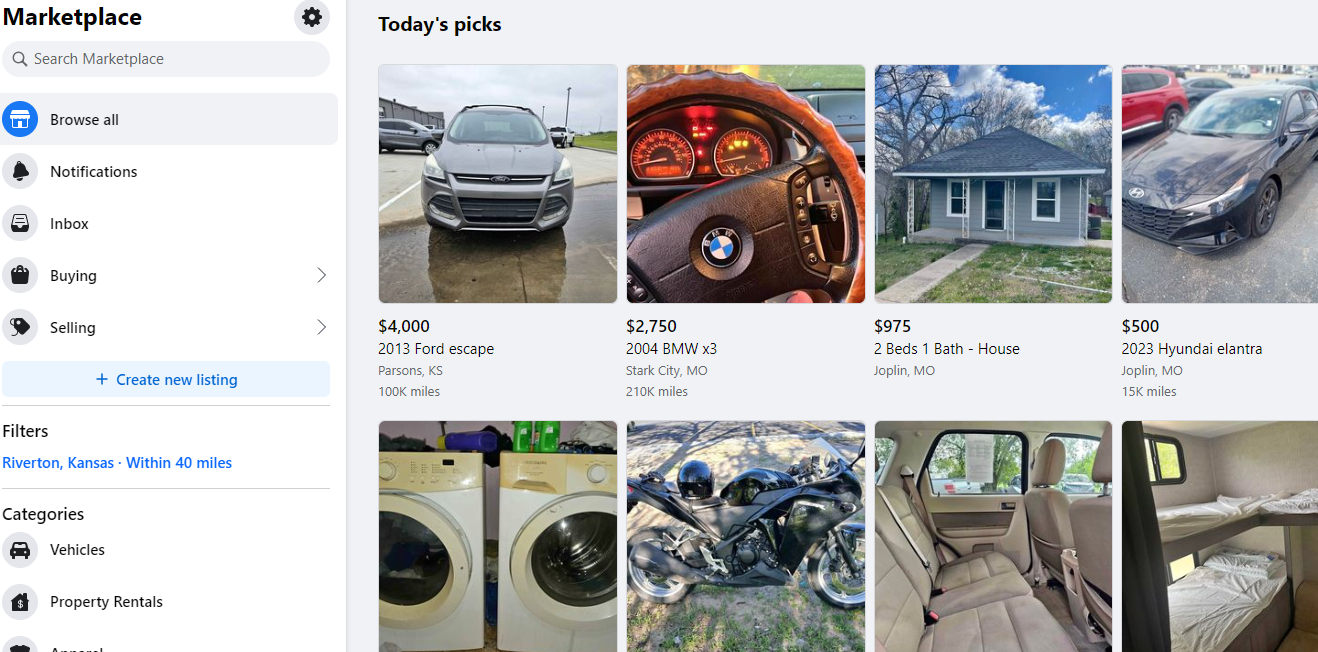Open Marketplace settings gear
The width and height of the screenshot is (1318, 652).
[312, 17]
